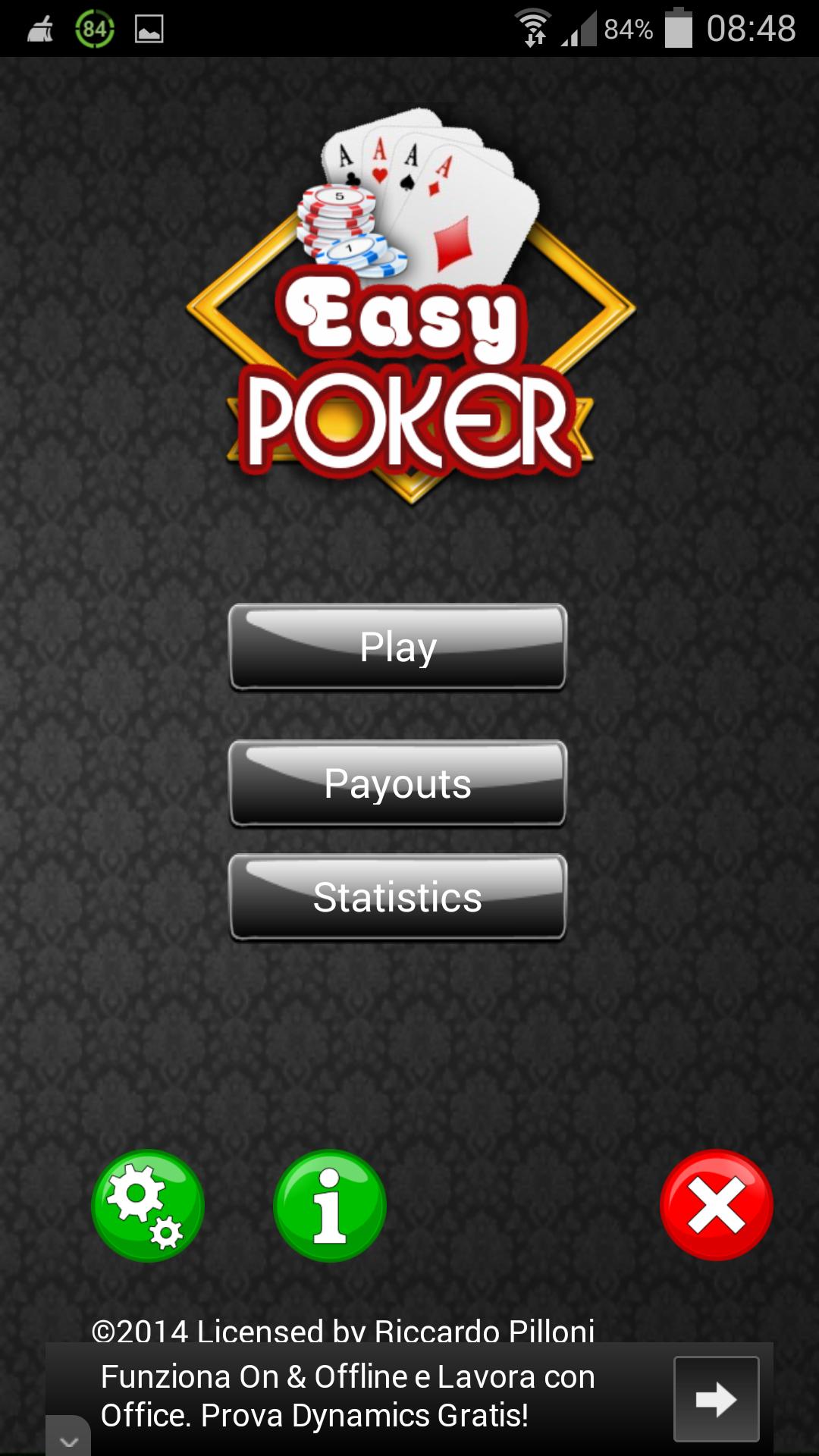Collapse the ad banner with the chevron
Viewport: 819px width, 1456px height.
(x=68, y=1439)
